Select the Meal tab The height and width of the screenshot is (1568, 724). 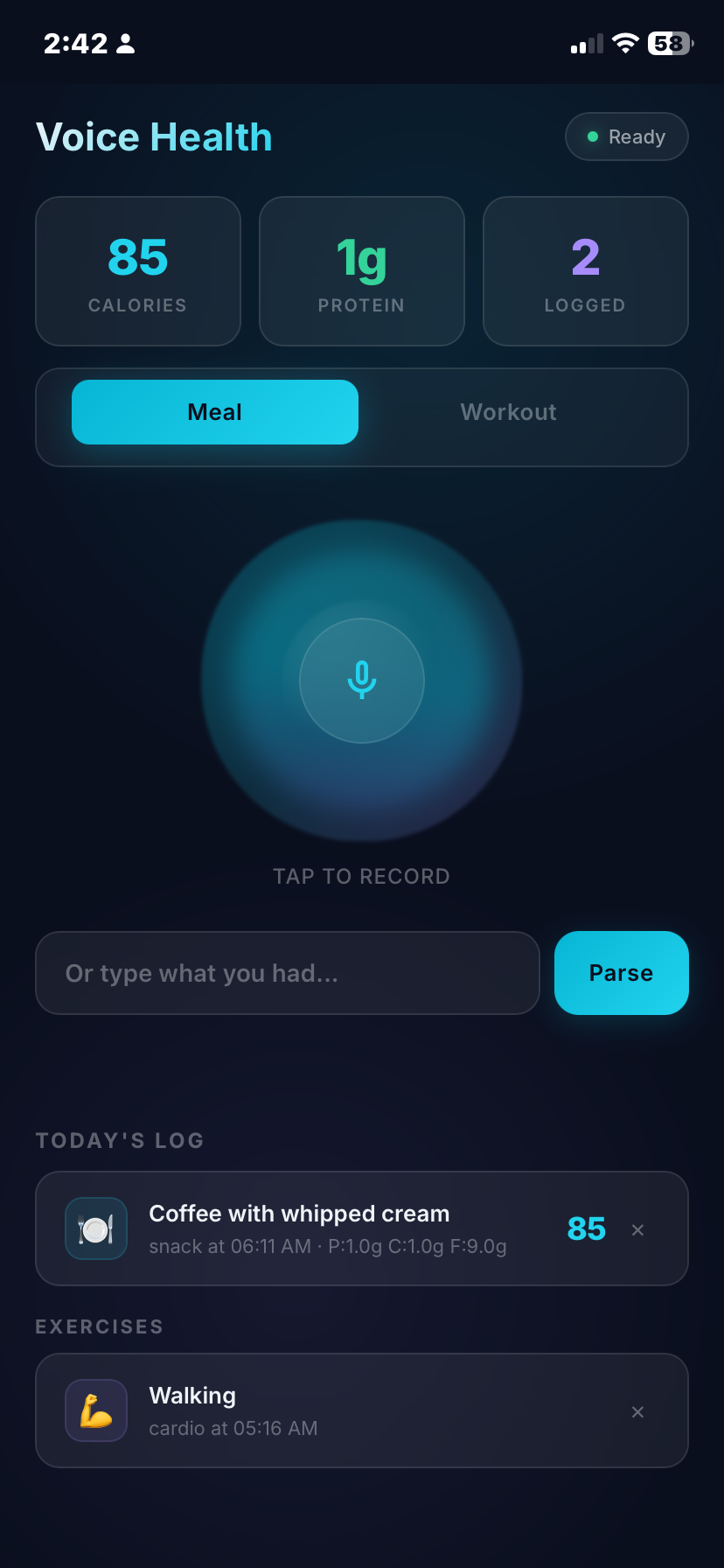click(x=214, y=412)
